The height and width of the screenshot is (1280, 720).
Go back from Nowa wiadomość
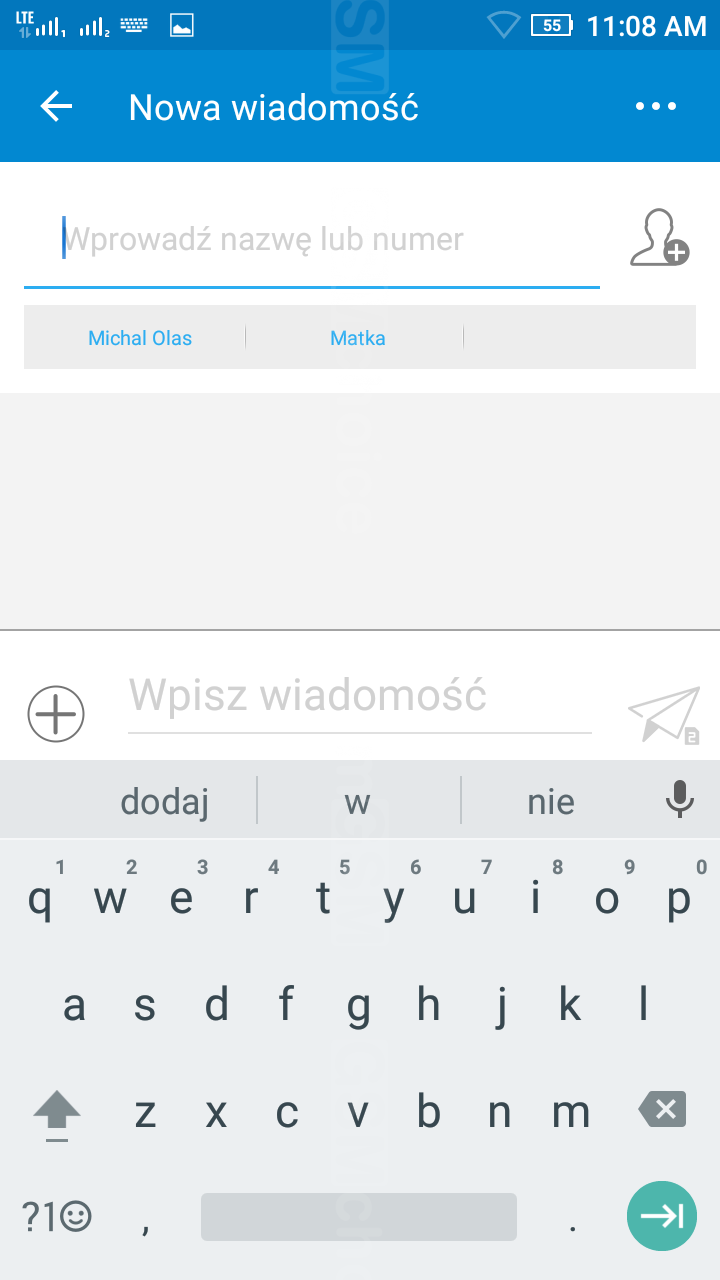(57, 107)
